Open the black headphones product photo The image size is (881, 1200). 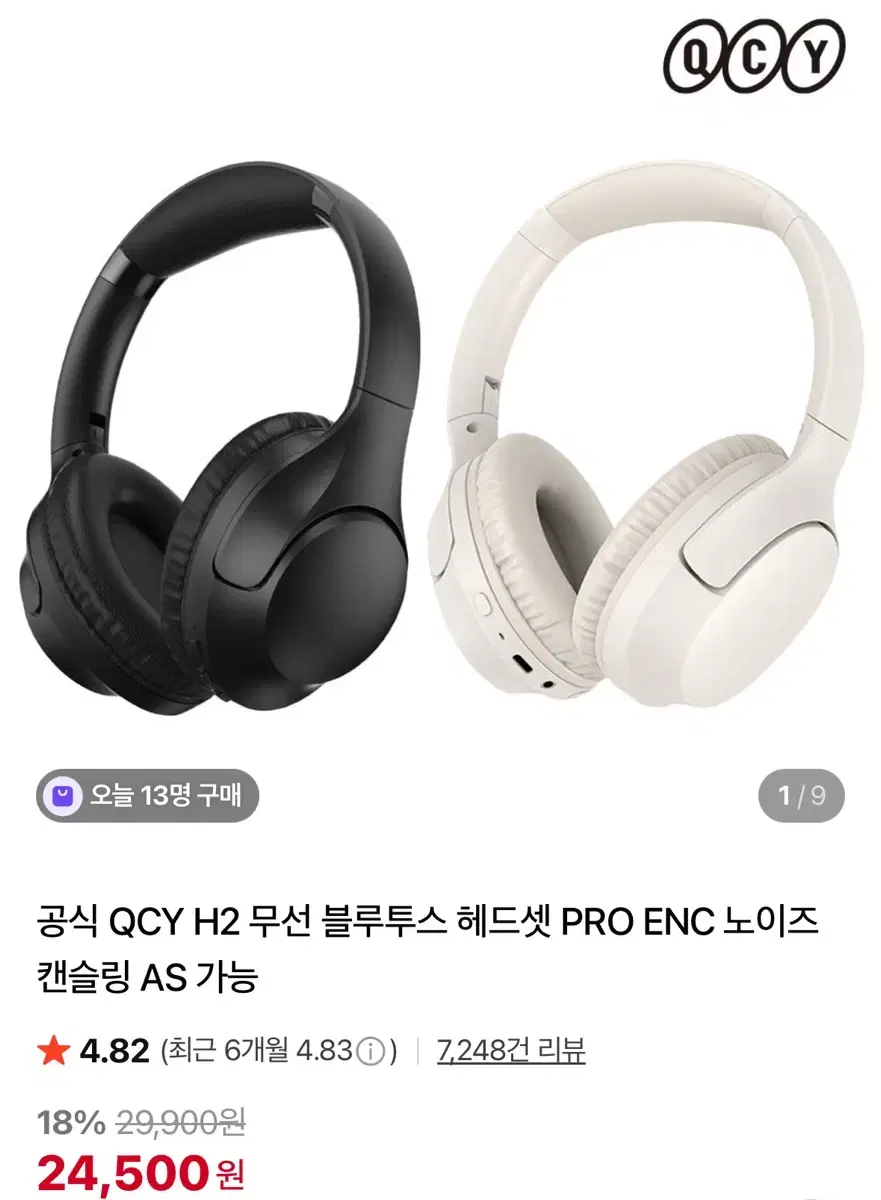pos(220,430)
